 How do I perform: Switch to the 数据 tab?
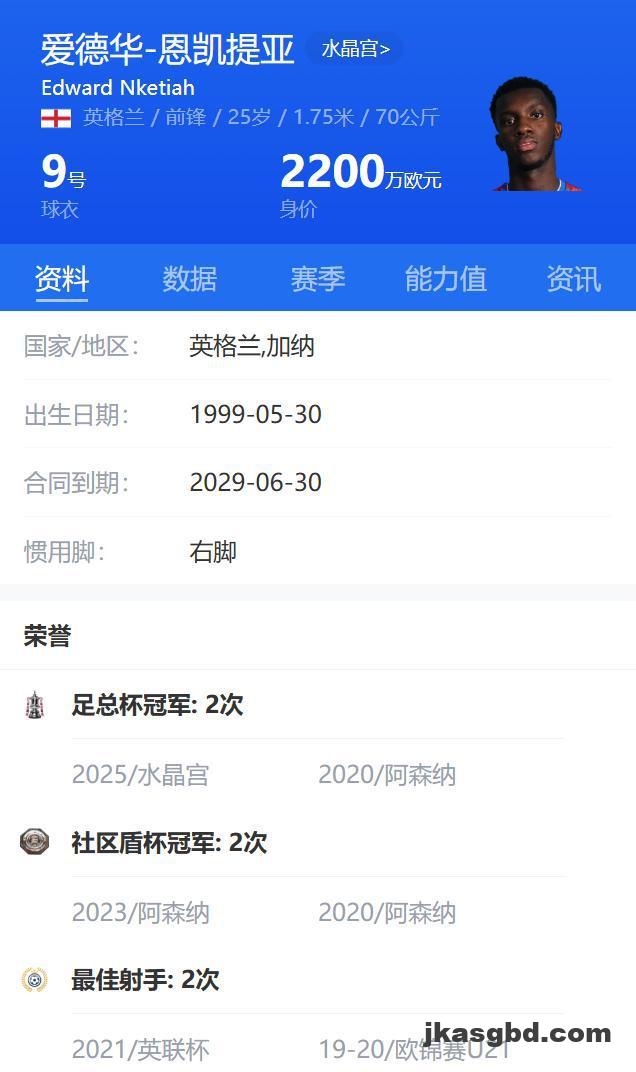[189, 279]
